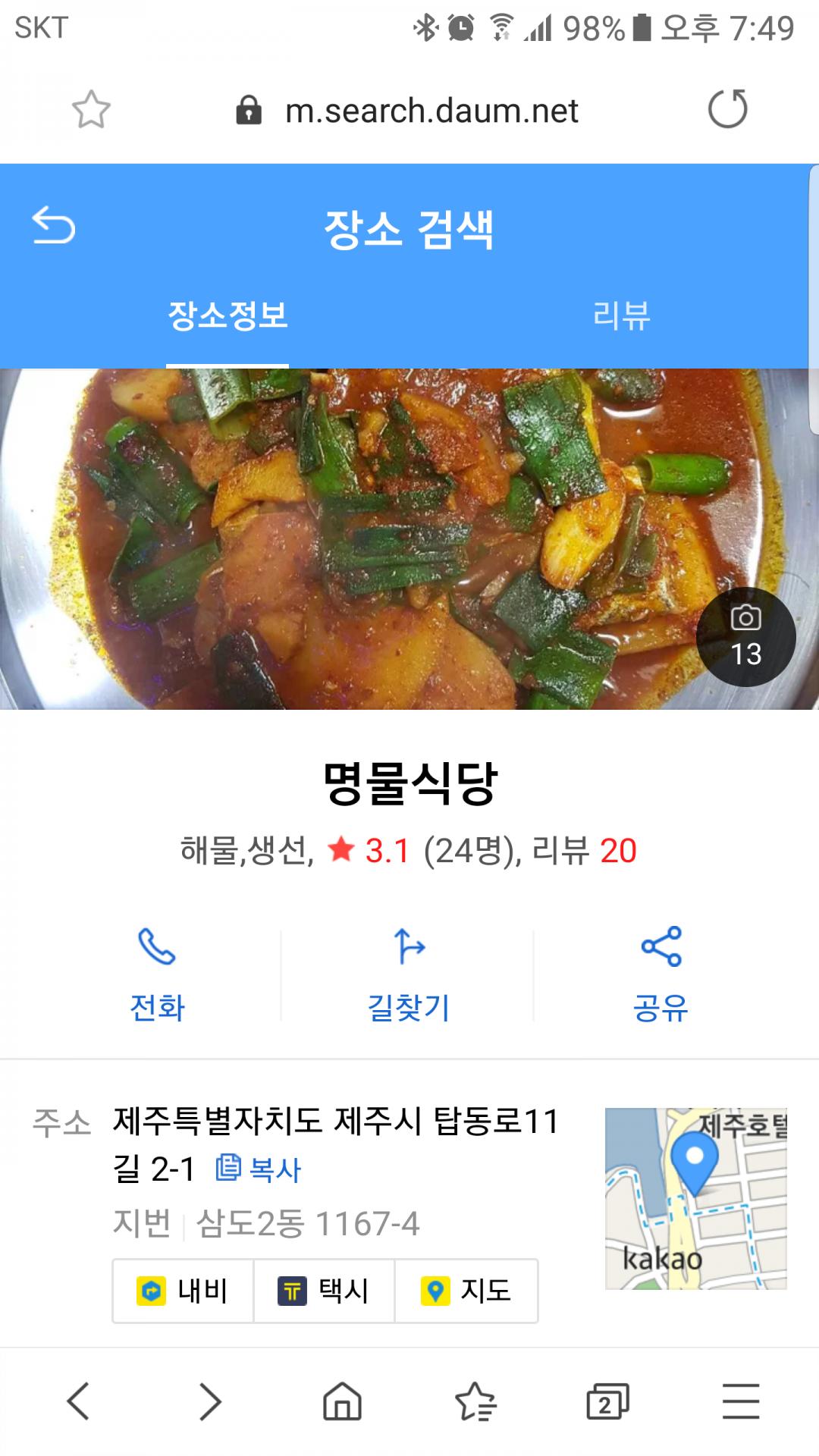
Task: Bookmark this page with the star icon
Action: pyautogui.click(x=91, y=110)
